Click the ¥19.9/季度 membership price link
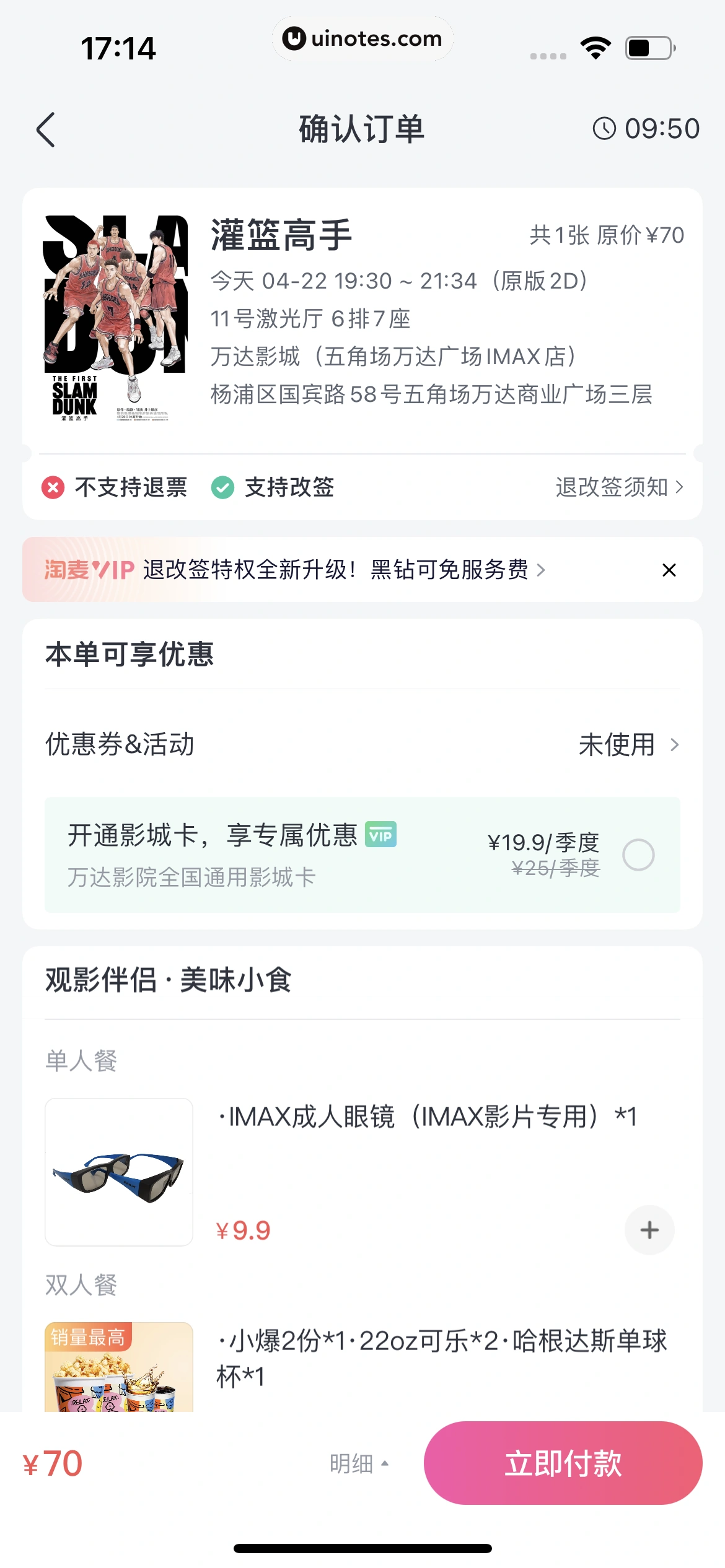Image resolution: width=725 pixels, height=1568 pixels. coord(544,842)
